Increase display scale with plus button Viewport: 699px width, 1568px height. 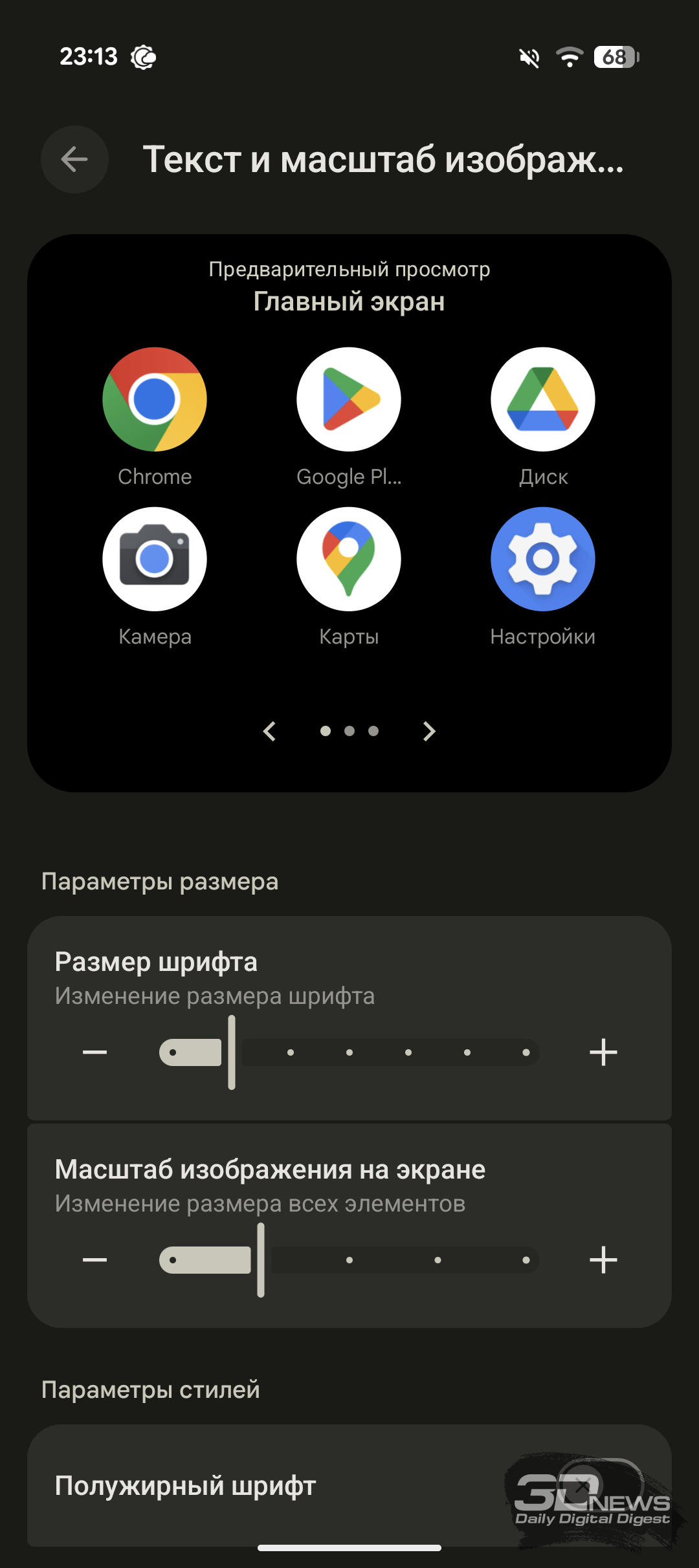coord(603,1259)
